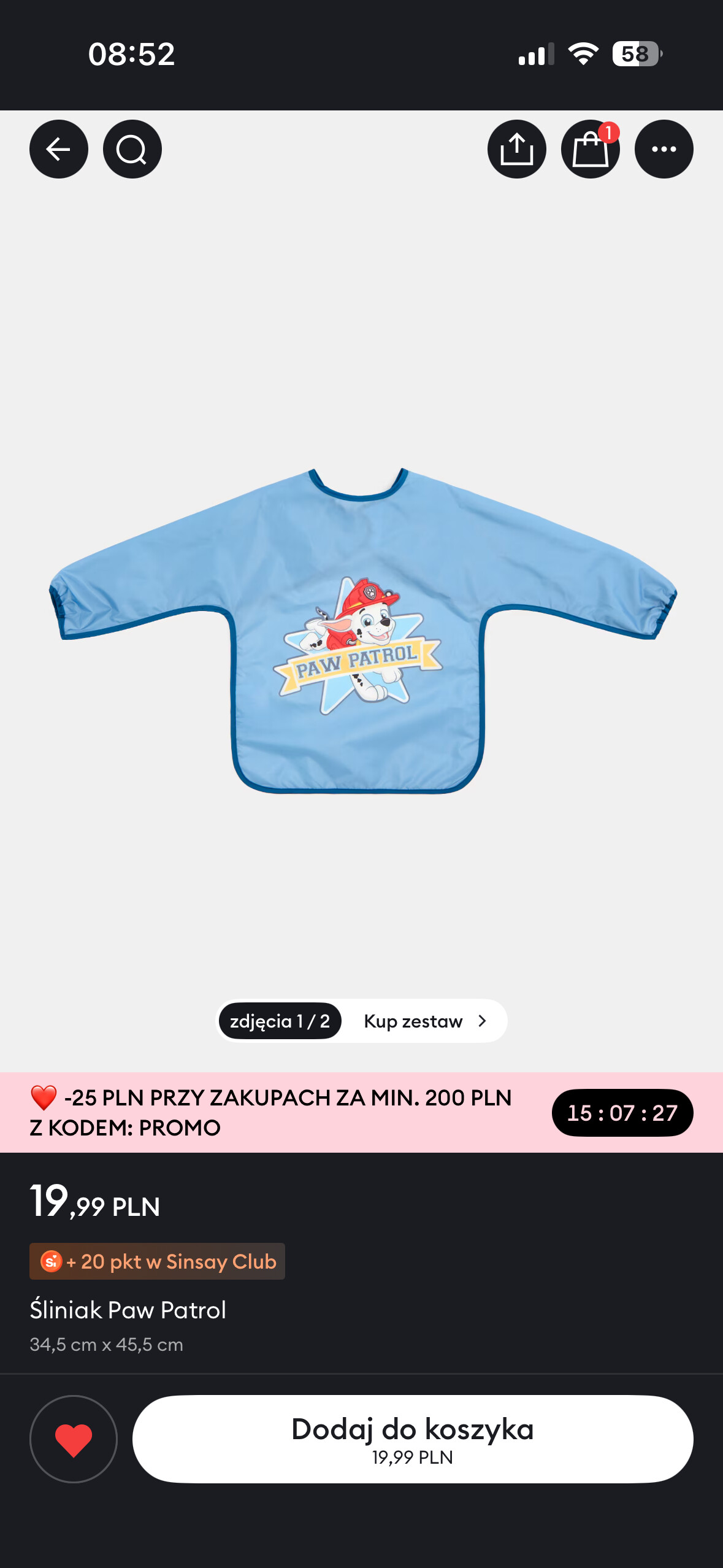Go back to the previous screen

(x=59, y=149)
